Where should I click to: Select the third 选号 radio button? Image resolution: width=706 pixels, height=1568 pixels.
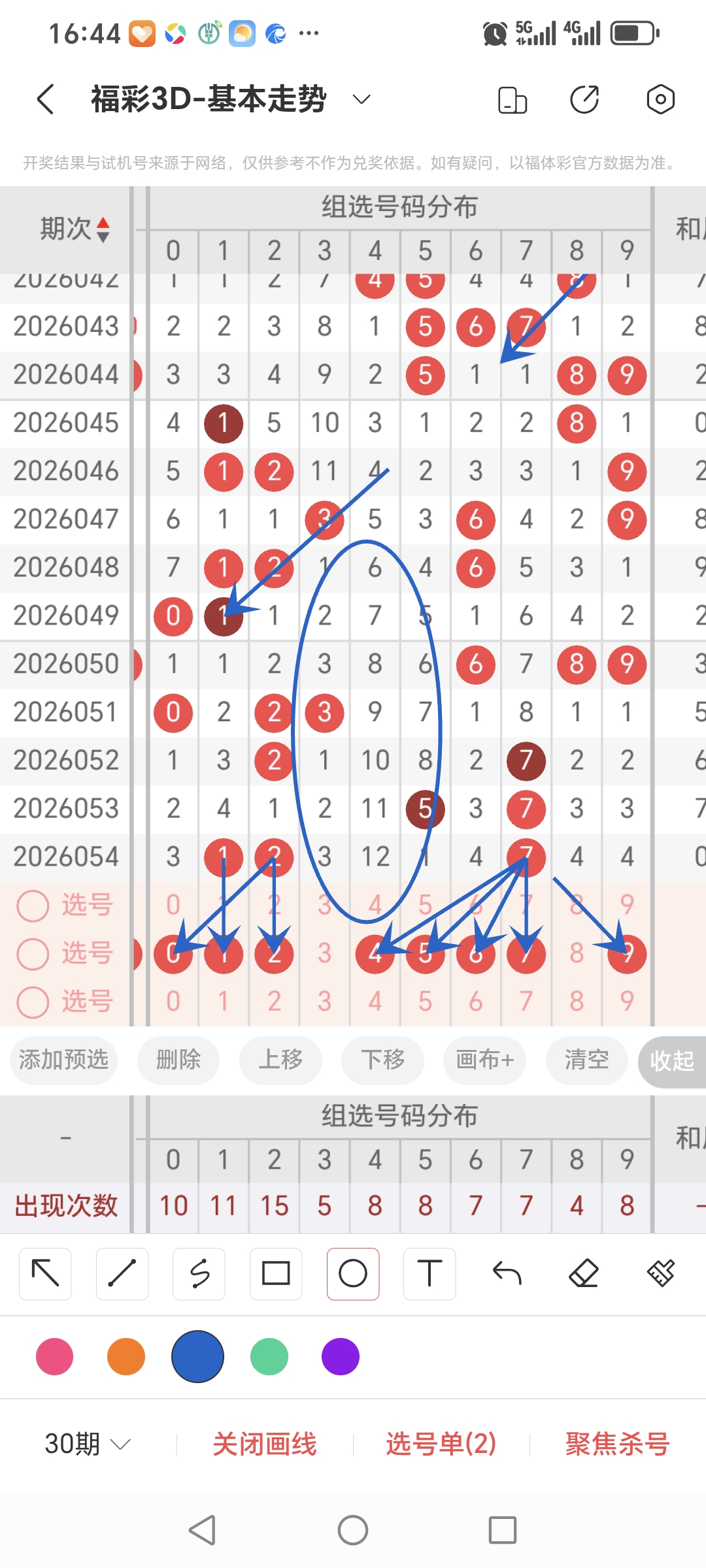(33, 1002)
